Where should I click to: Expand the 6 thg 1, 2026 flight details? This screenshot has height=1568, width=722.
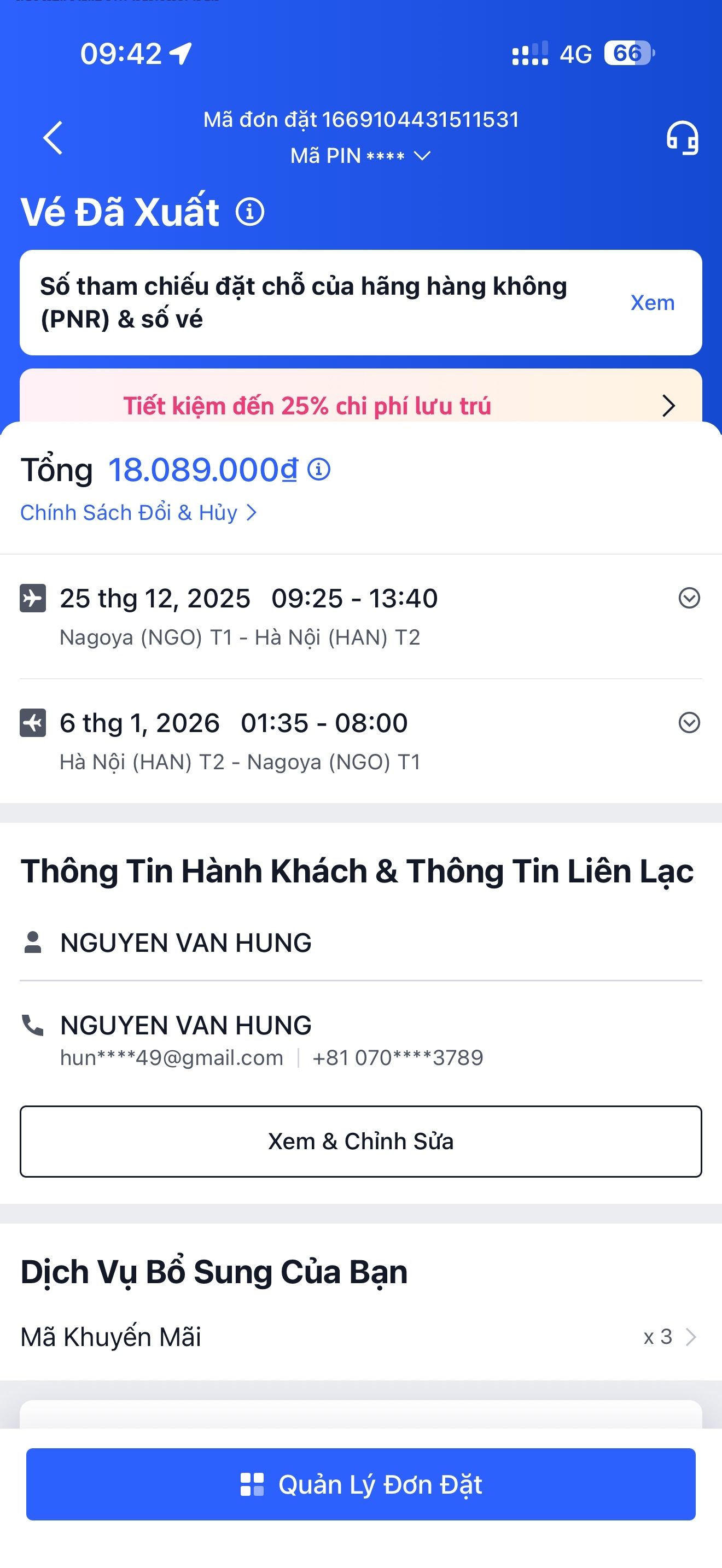point(689,723)
